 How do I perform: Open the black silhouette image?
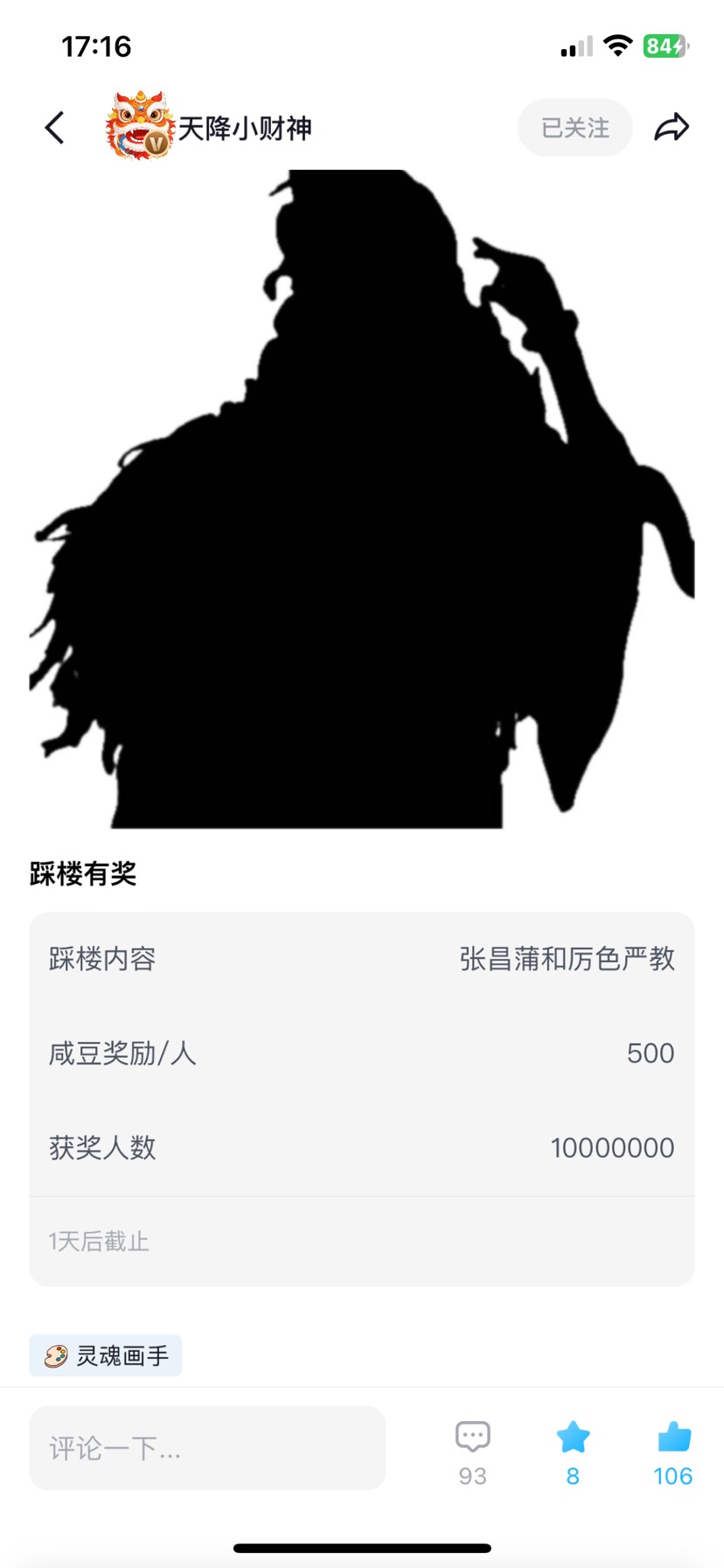(x=361, y=499)
